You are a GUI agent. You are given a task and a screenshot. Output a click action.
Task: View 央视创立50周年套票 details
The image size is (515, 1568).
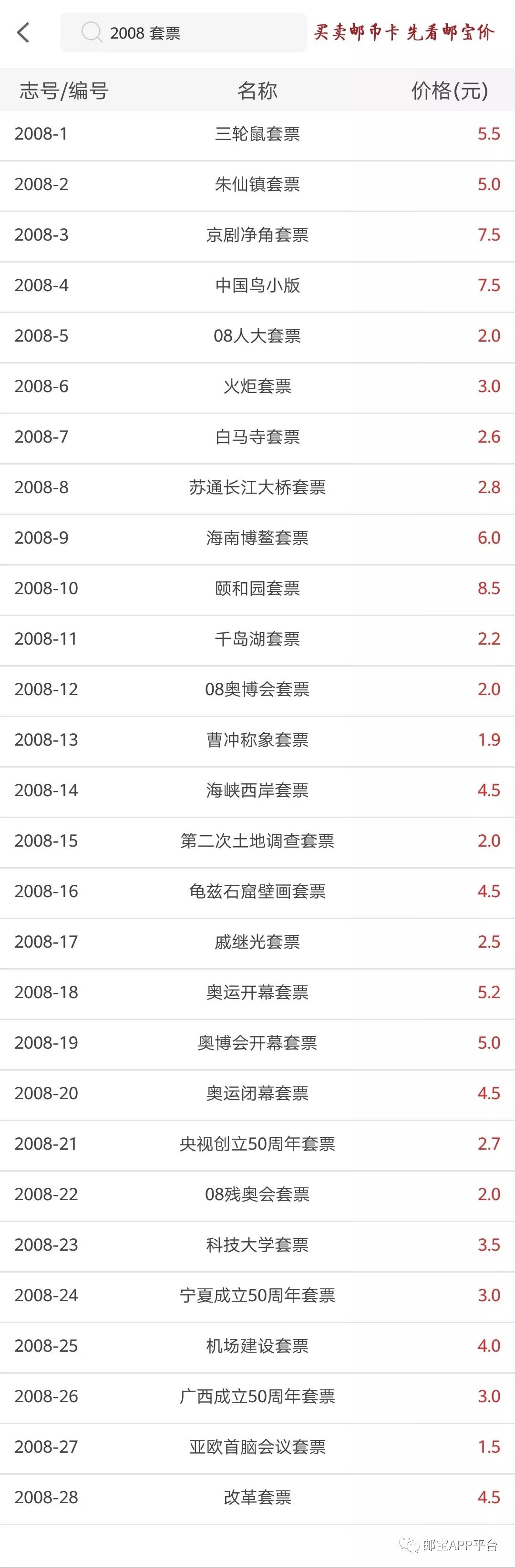[257, 1144]
